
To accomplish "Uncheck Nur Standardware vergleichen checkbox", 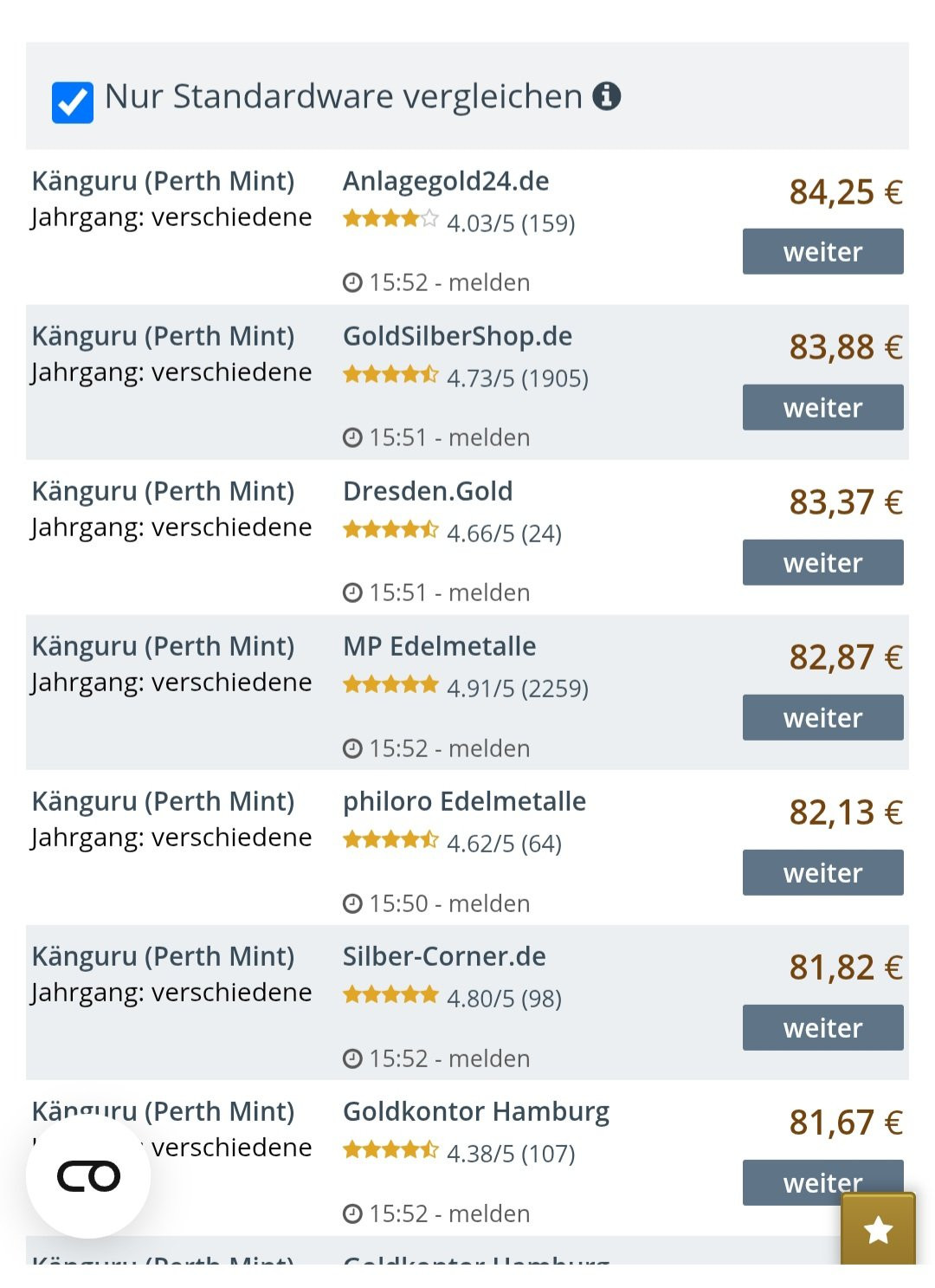I will [x=73, y=103].
